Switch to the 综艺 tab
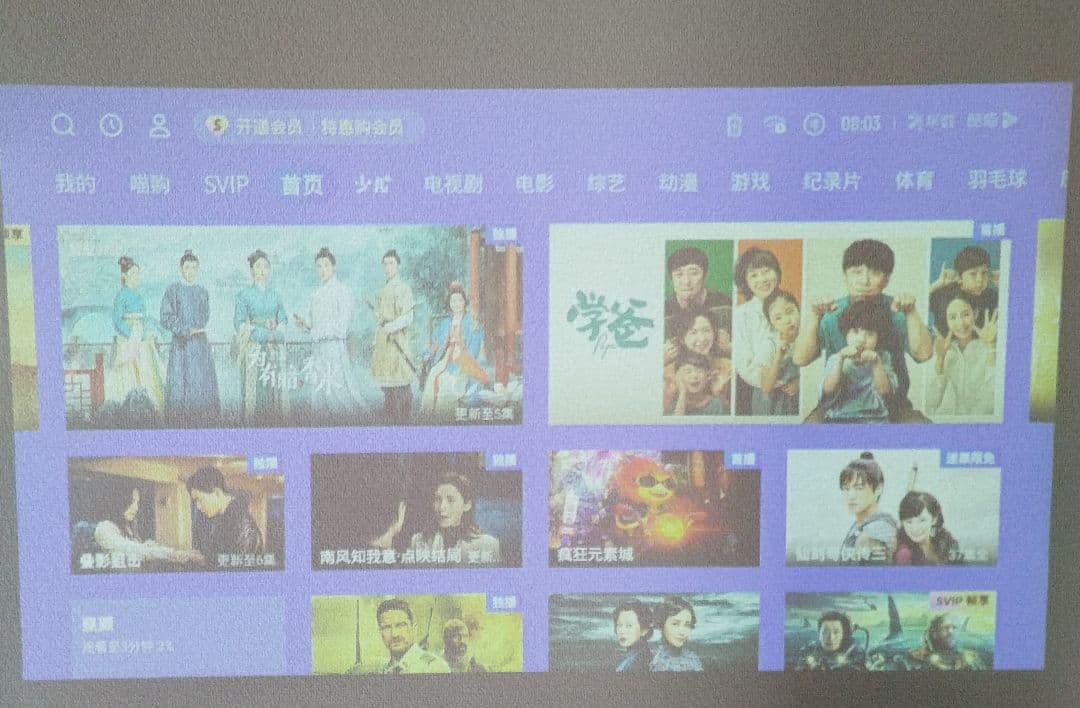This screenshot has width=1080, height=708. coord(606,184)
